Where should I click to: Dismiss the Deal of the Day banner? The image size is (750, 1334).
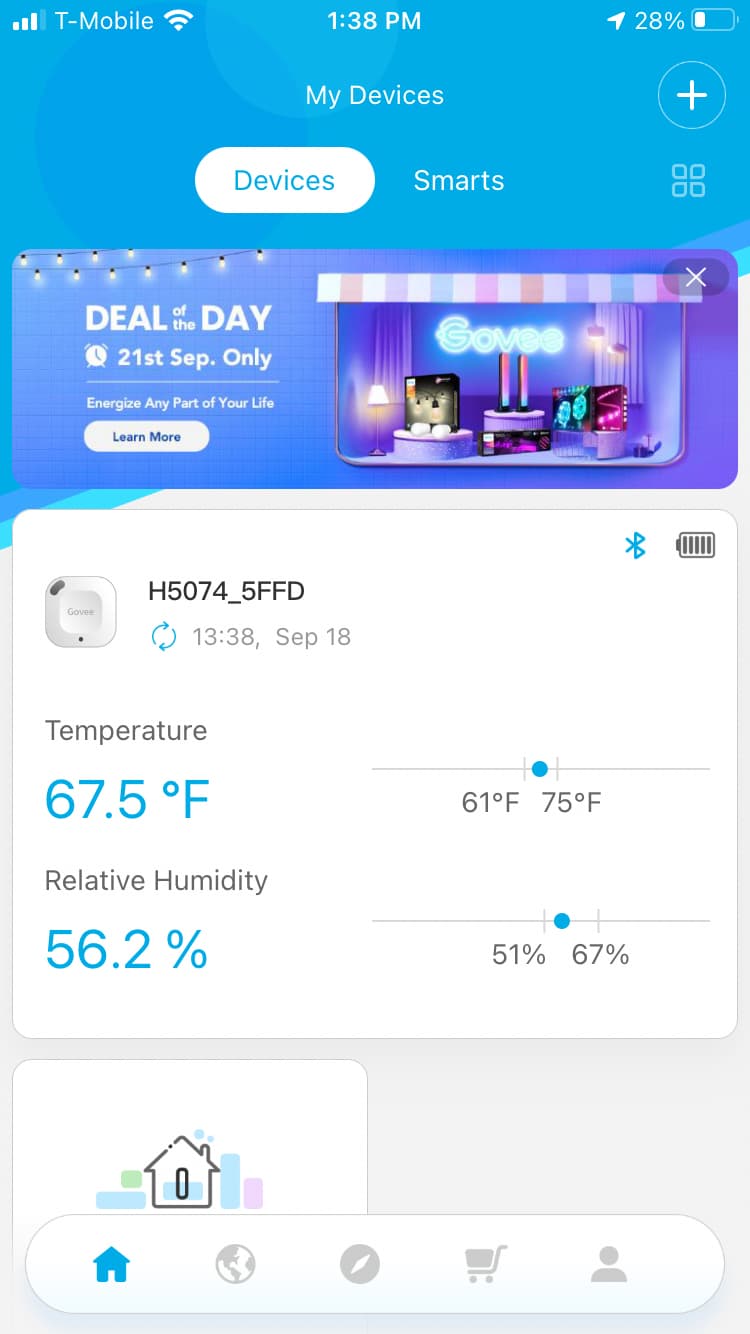coord(696,277)
